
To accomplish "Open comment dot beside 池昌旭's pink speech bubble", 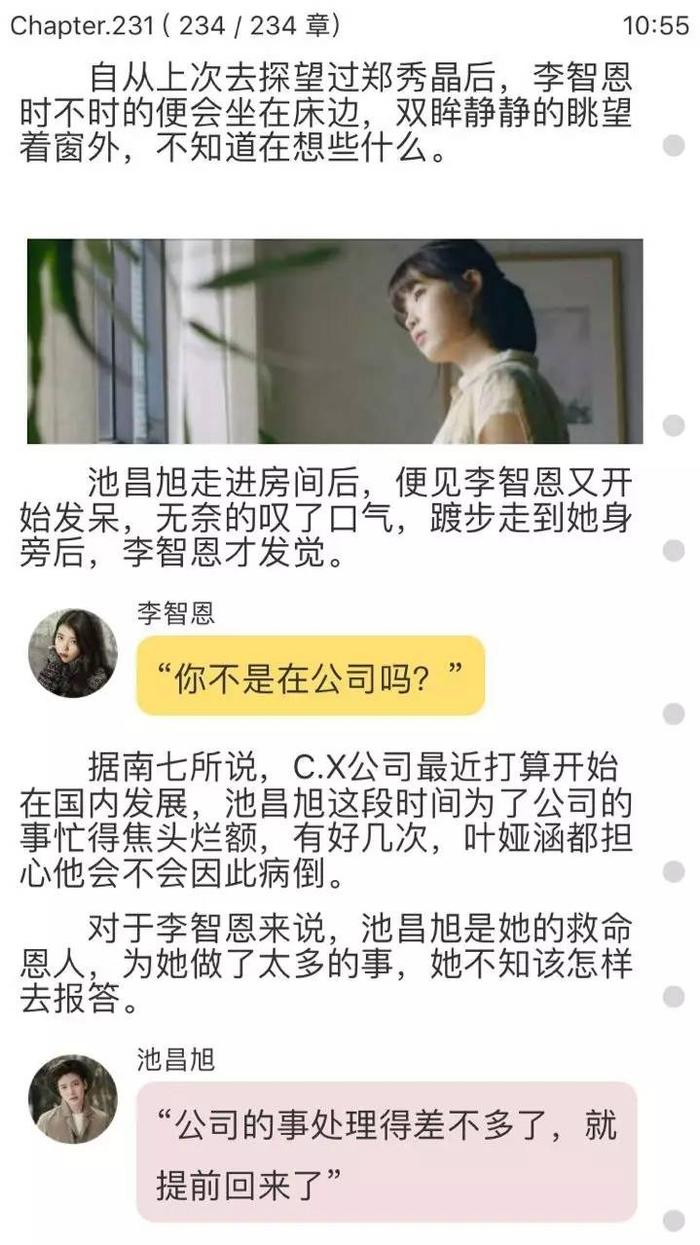I will pos(674,1219).
